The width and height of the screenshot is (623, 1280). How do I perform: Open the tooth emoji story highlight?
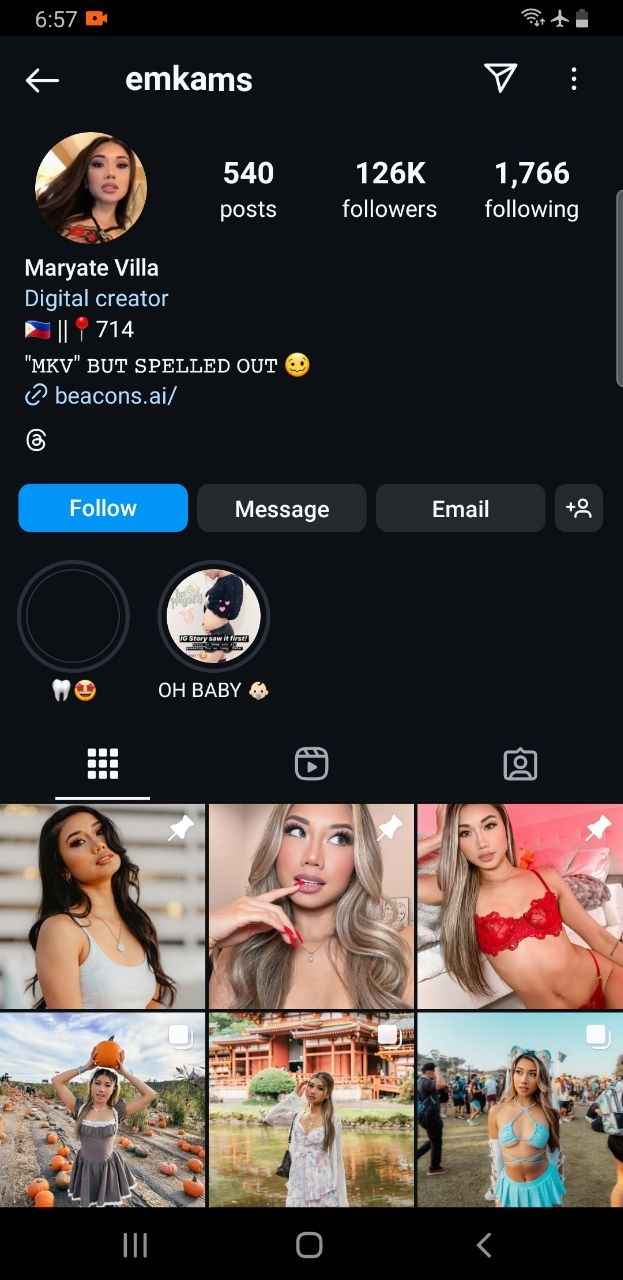pyautogui.click(x=73, y=615)
